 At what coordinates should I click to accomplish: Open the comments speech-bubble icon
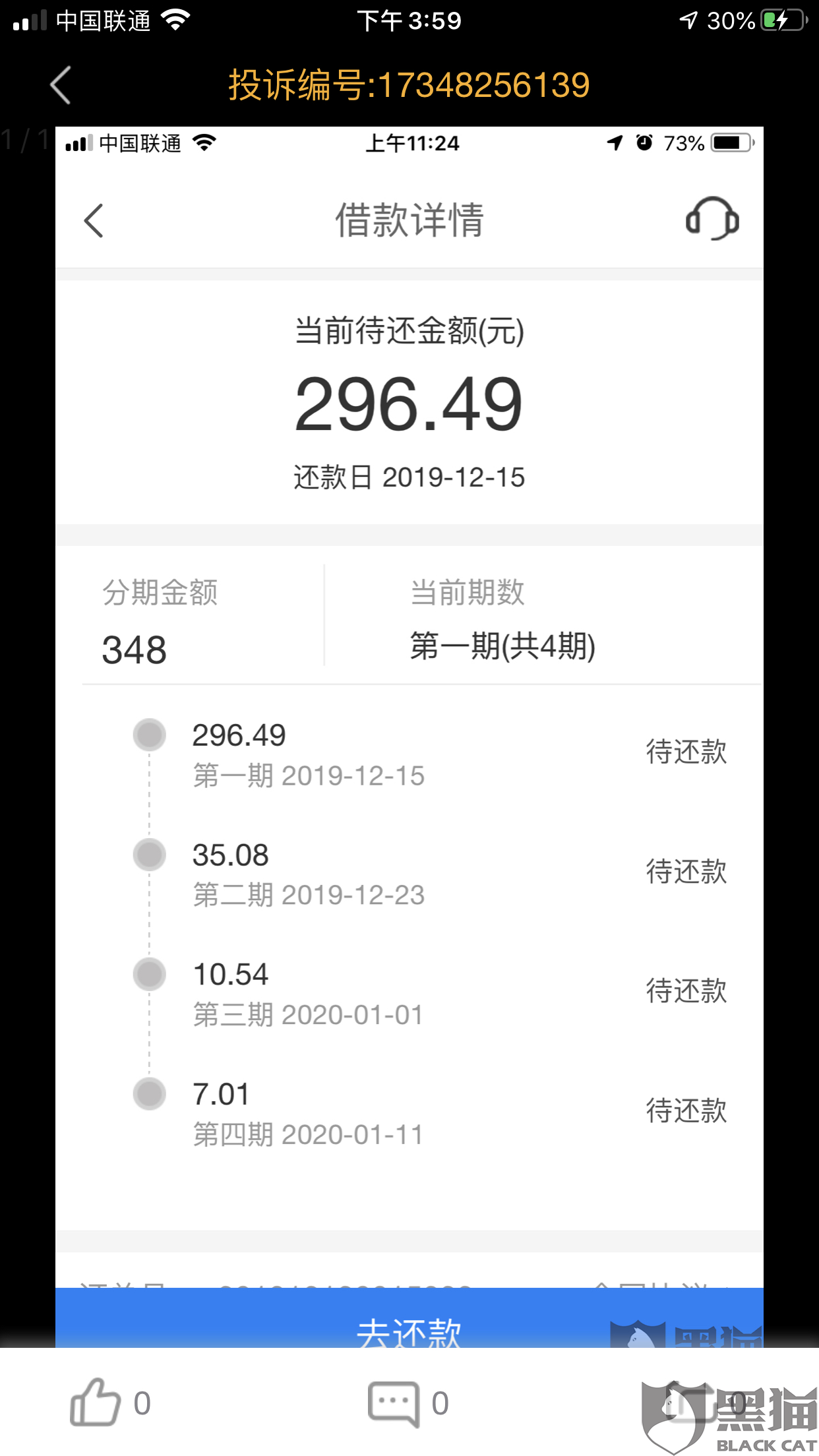click(x=393, y=1403)
